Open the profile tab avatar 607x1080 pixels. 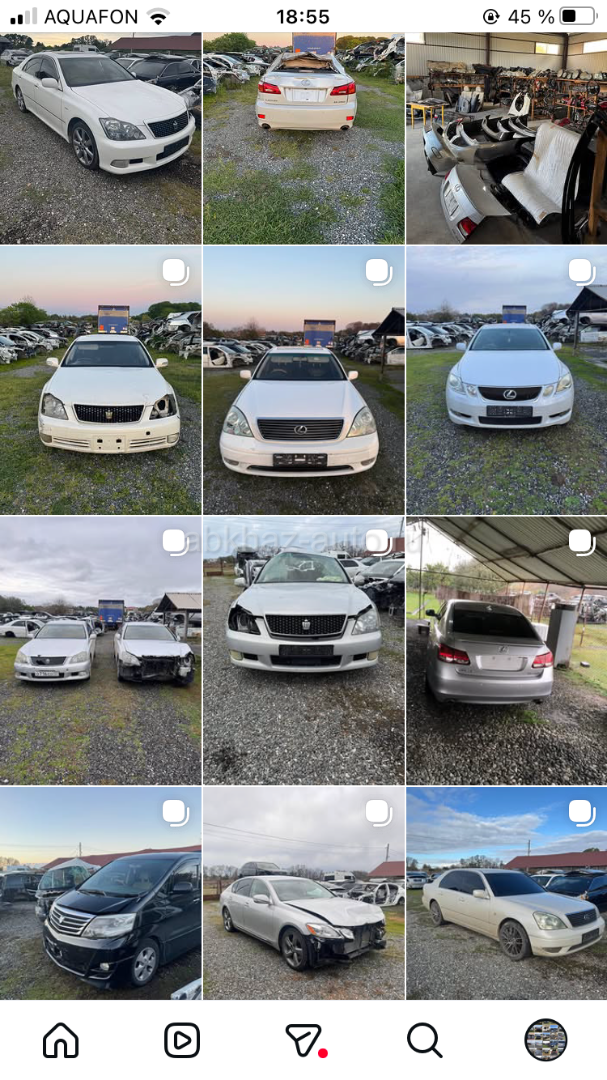click(546, 1040)
